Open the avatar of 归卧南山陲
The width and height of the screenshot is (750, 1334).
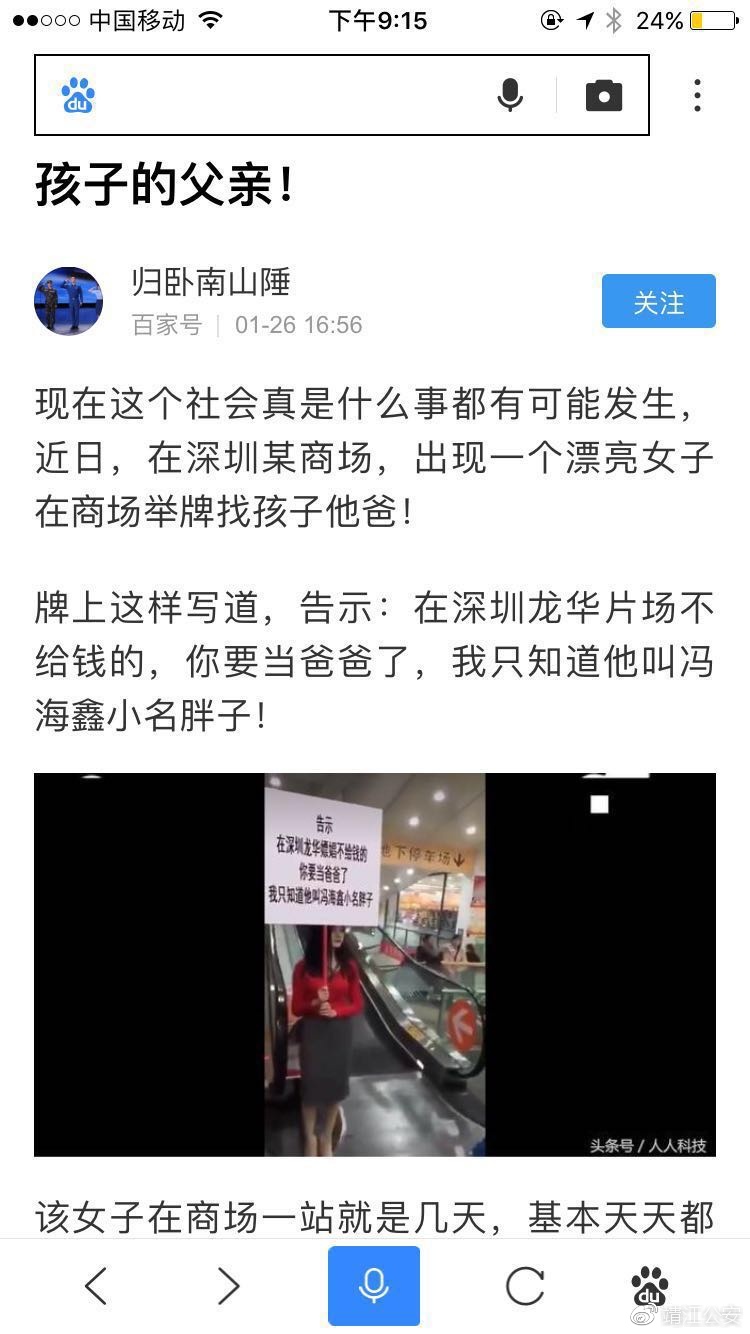pyautogui.click(x=68, y=300)
